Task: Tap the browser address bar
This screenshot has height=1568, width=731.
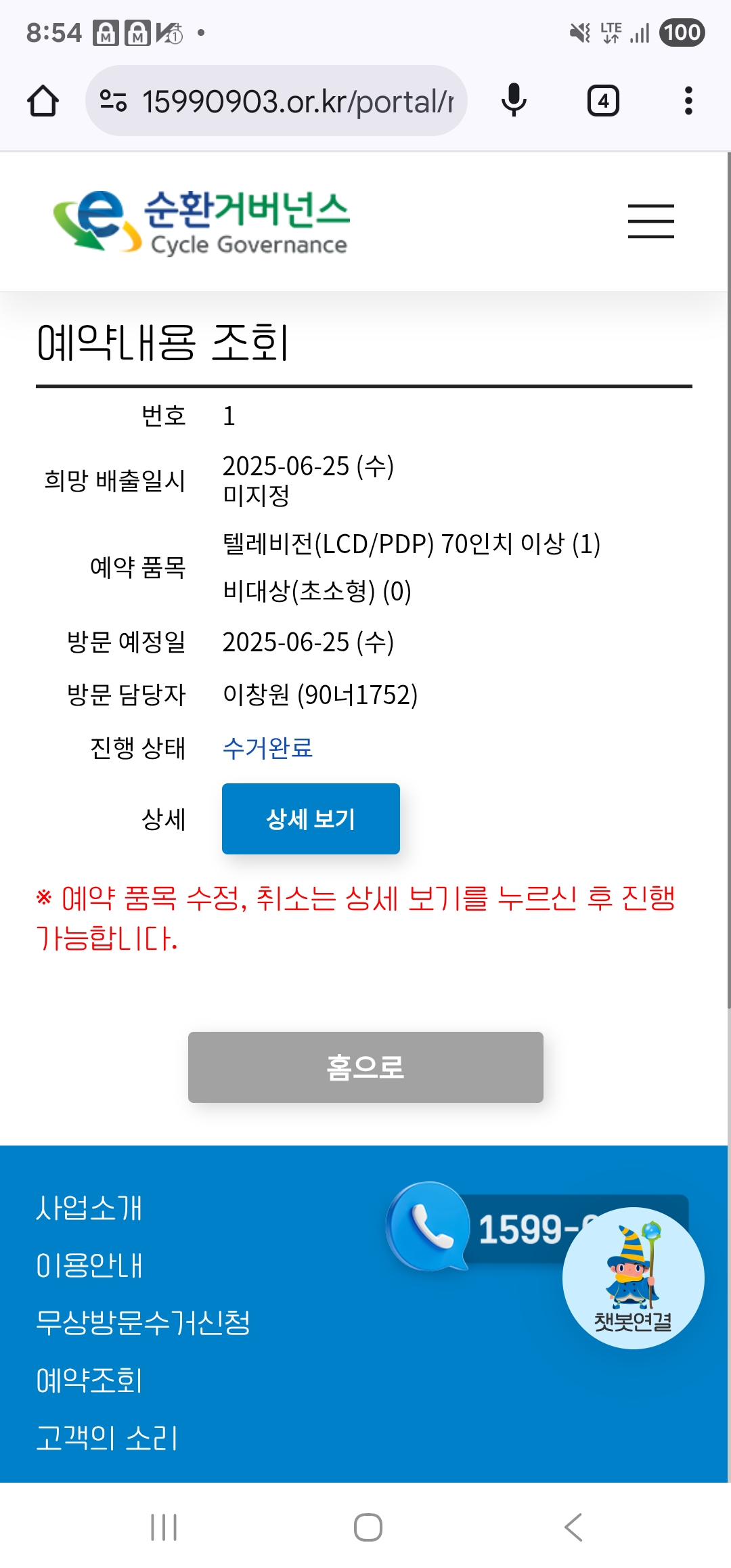Action: [x=284, y=102]
